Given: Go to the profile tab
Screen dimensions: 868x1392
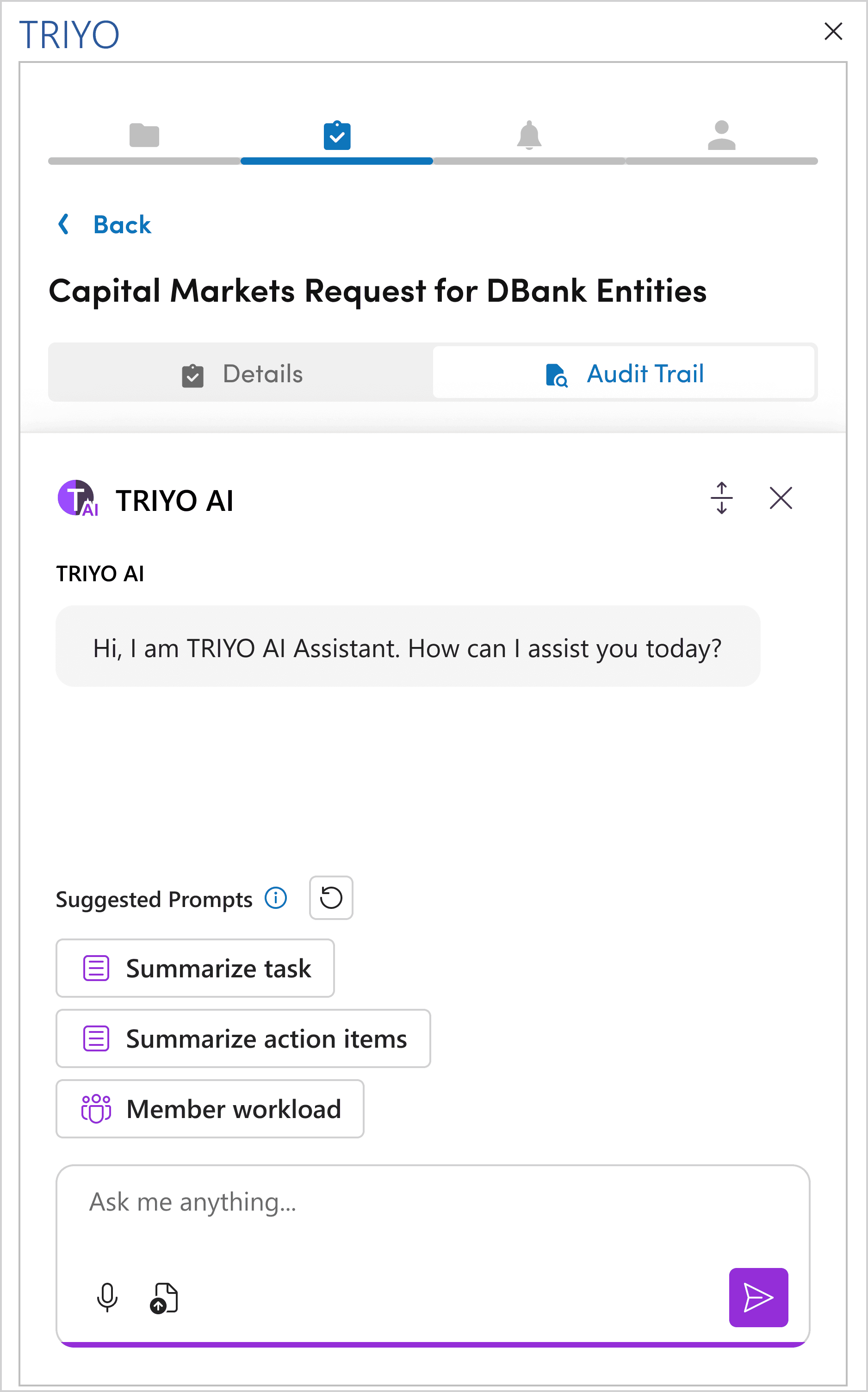Looking at the screenshot, I should tap(721, 136).
